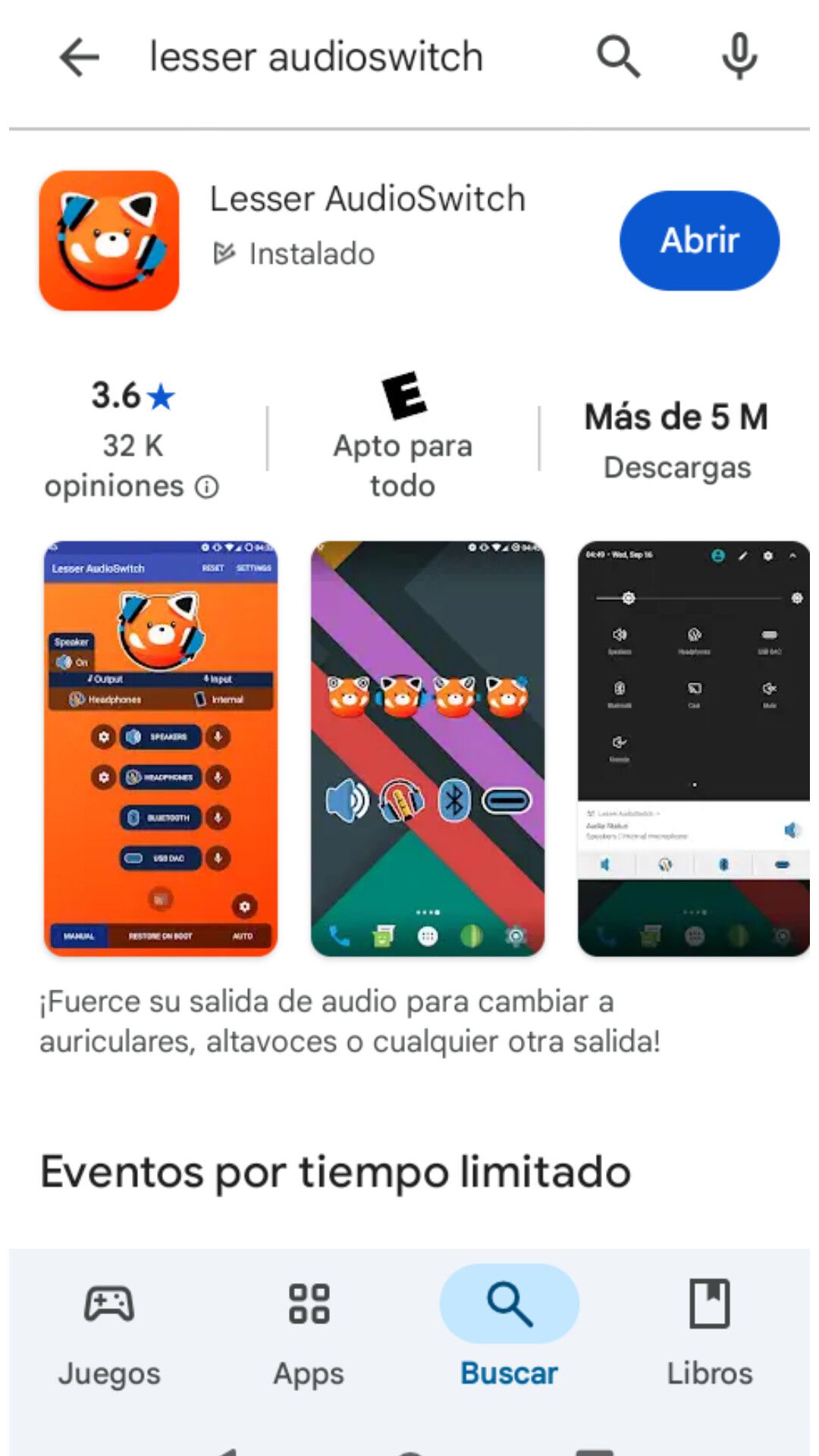Open the orange app interface screenshot
The image size is (819, 1456).
(x=161, y=748)
